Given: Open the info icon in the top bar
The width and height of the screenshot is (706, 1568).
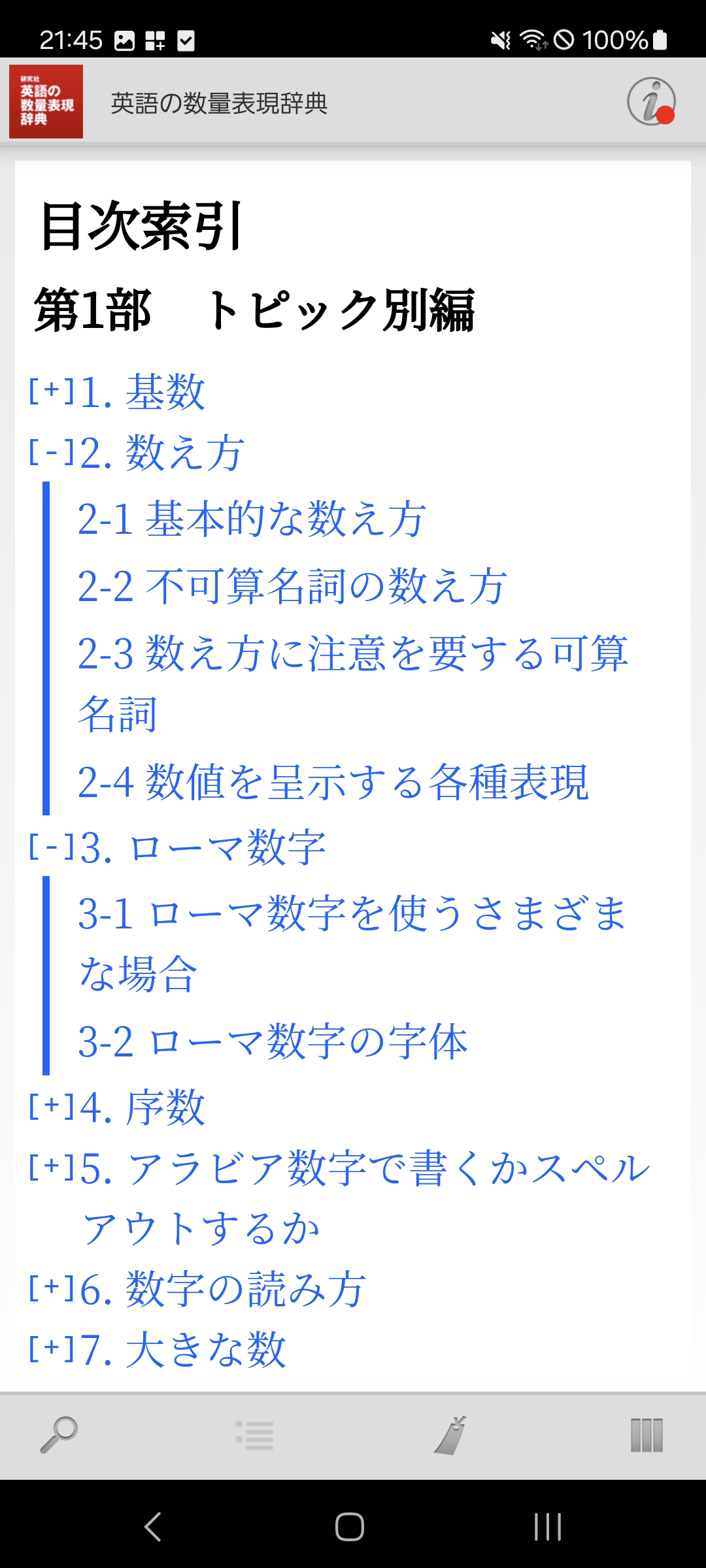Looking at the screenshot, I should pyautogui.click(x=651, y=102).
